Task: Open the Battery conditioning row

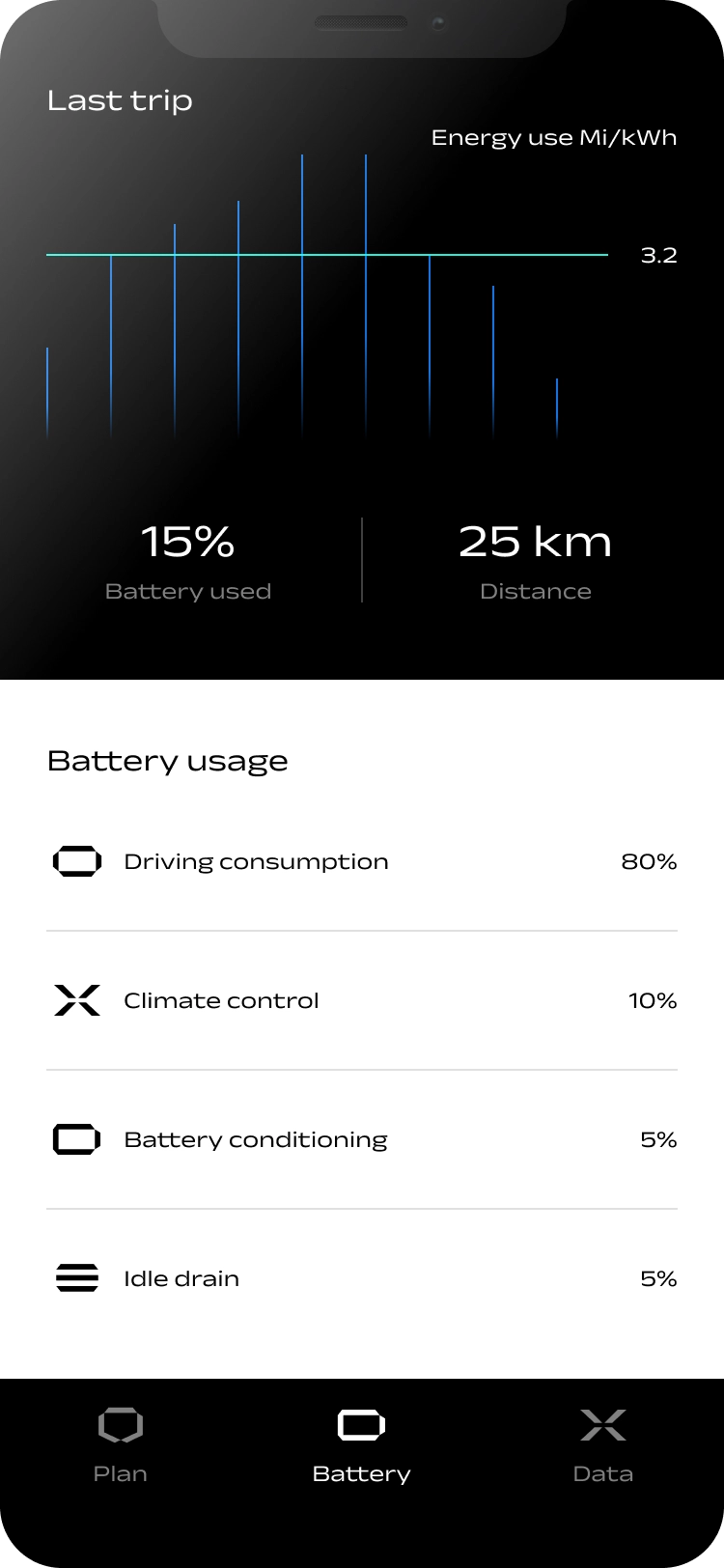Action: 362,1139
